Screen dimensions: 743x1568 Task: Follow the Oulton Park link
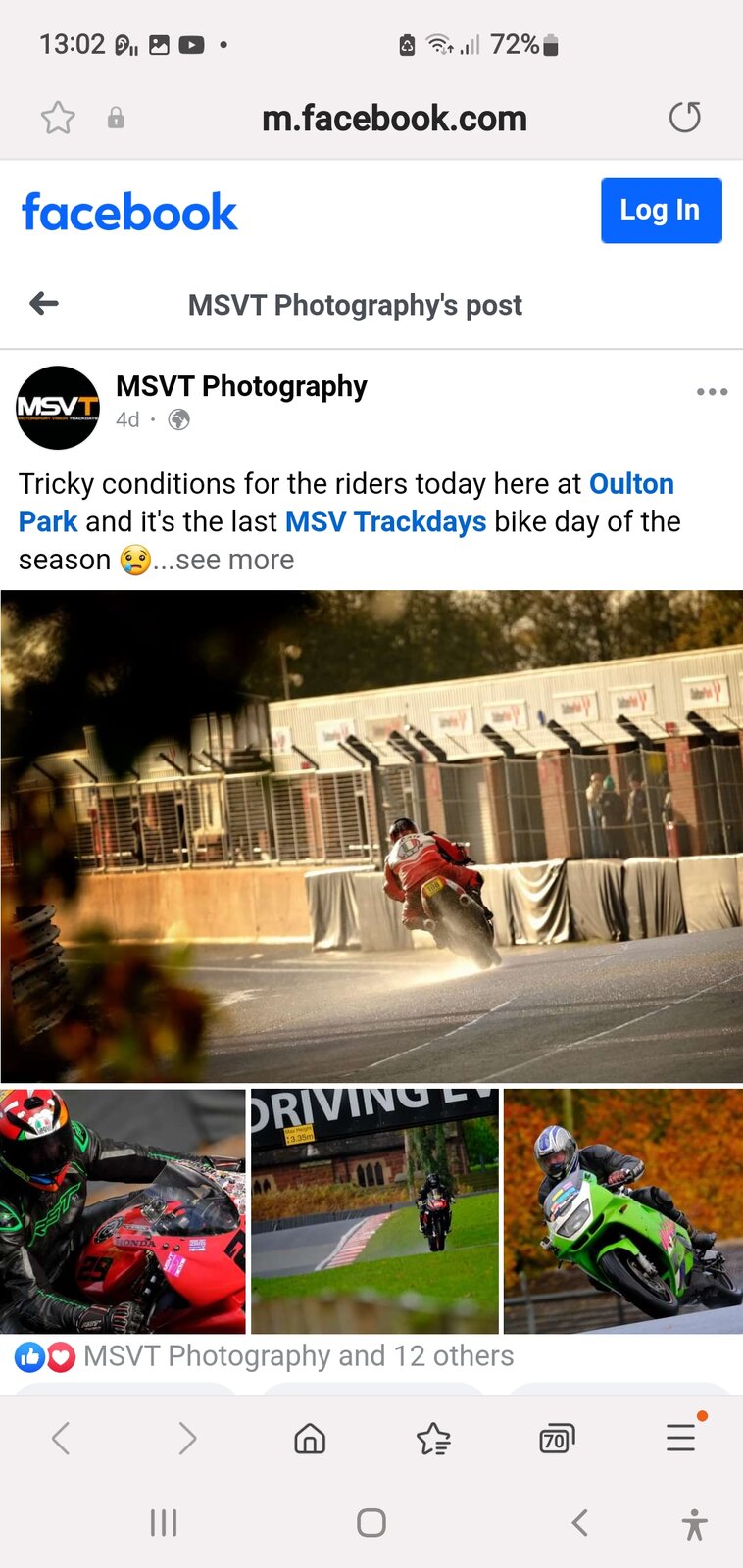point(631,484)
